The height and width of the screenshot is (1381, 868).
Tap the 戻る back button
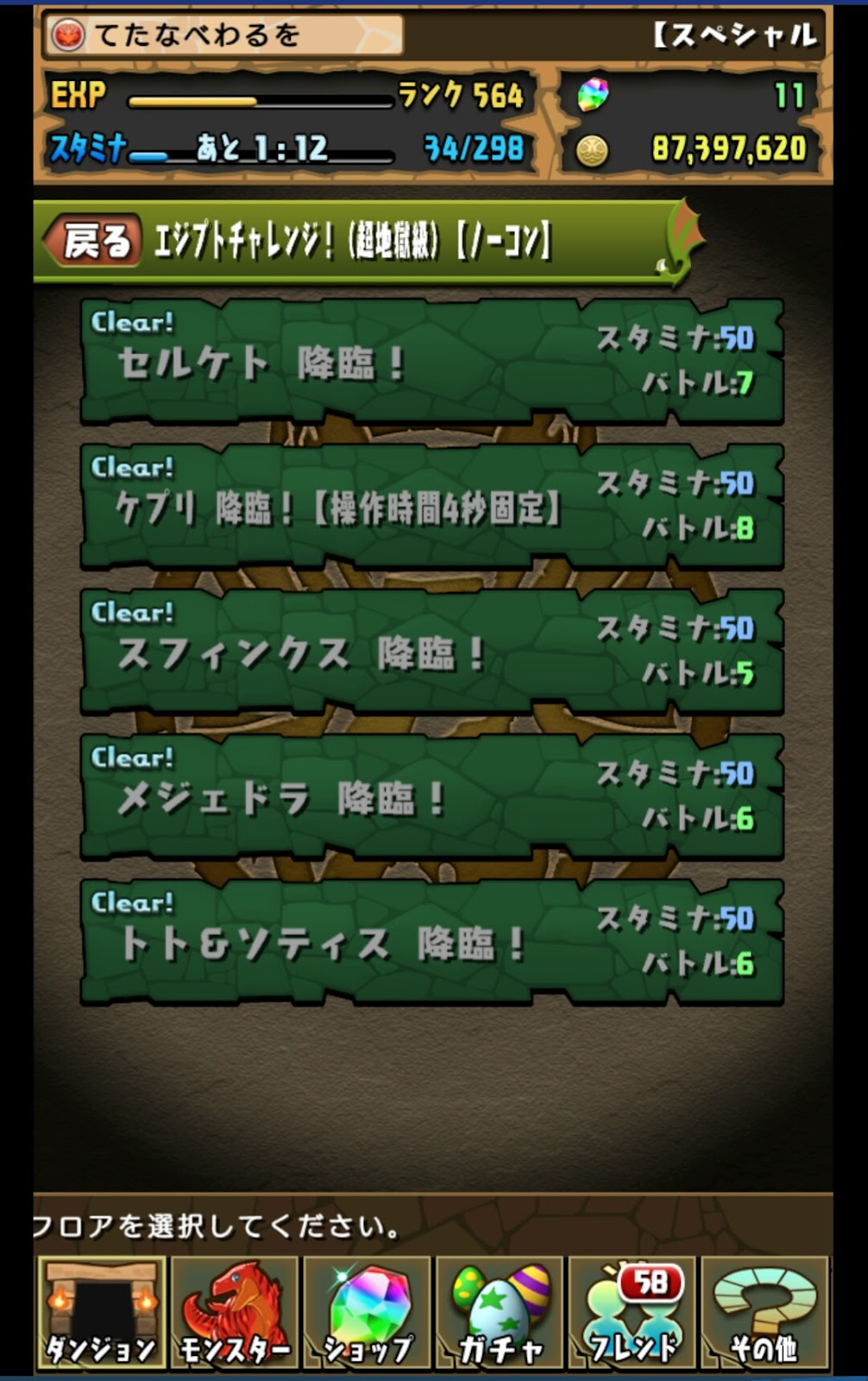[93, 241]
